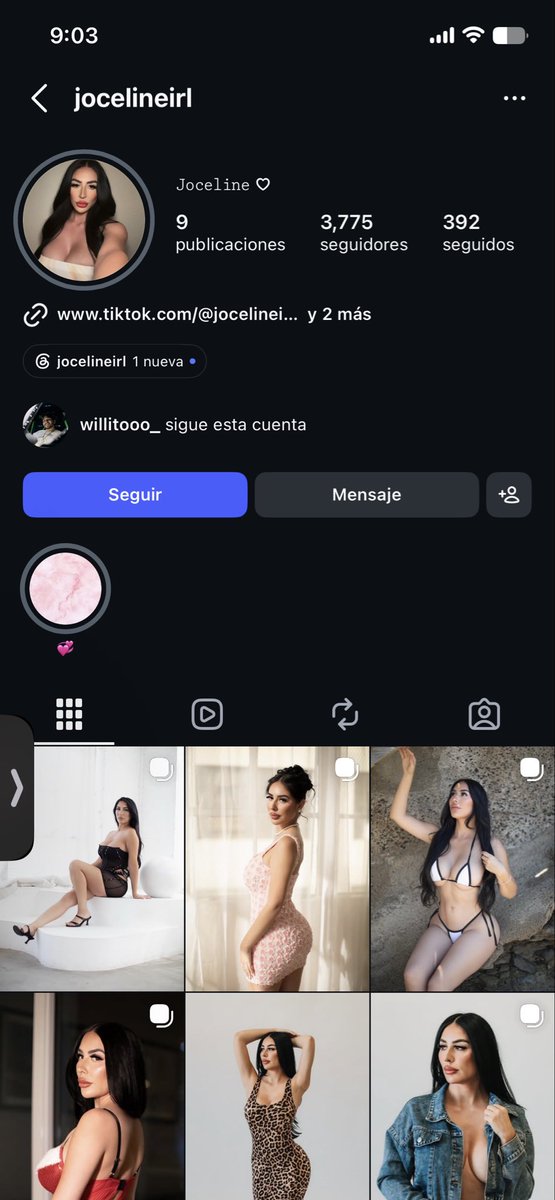The height and width of the screenshot is (1200, 555).
Task: Switch to the tagged photos tab
Action: click(x=484, y=714)
